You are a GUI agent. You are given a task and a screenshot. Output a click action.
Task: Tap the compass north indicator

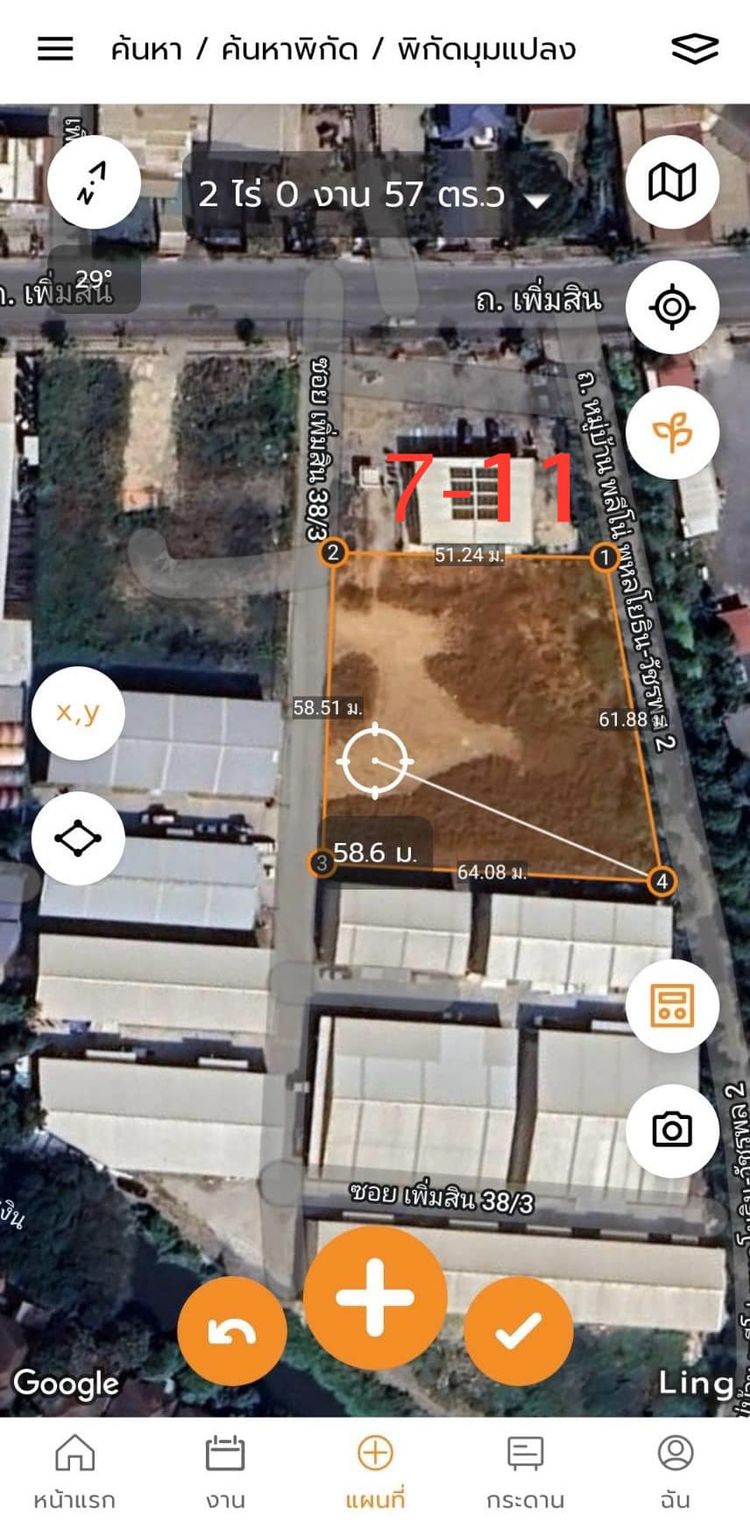click(93, 182)
